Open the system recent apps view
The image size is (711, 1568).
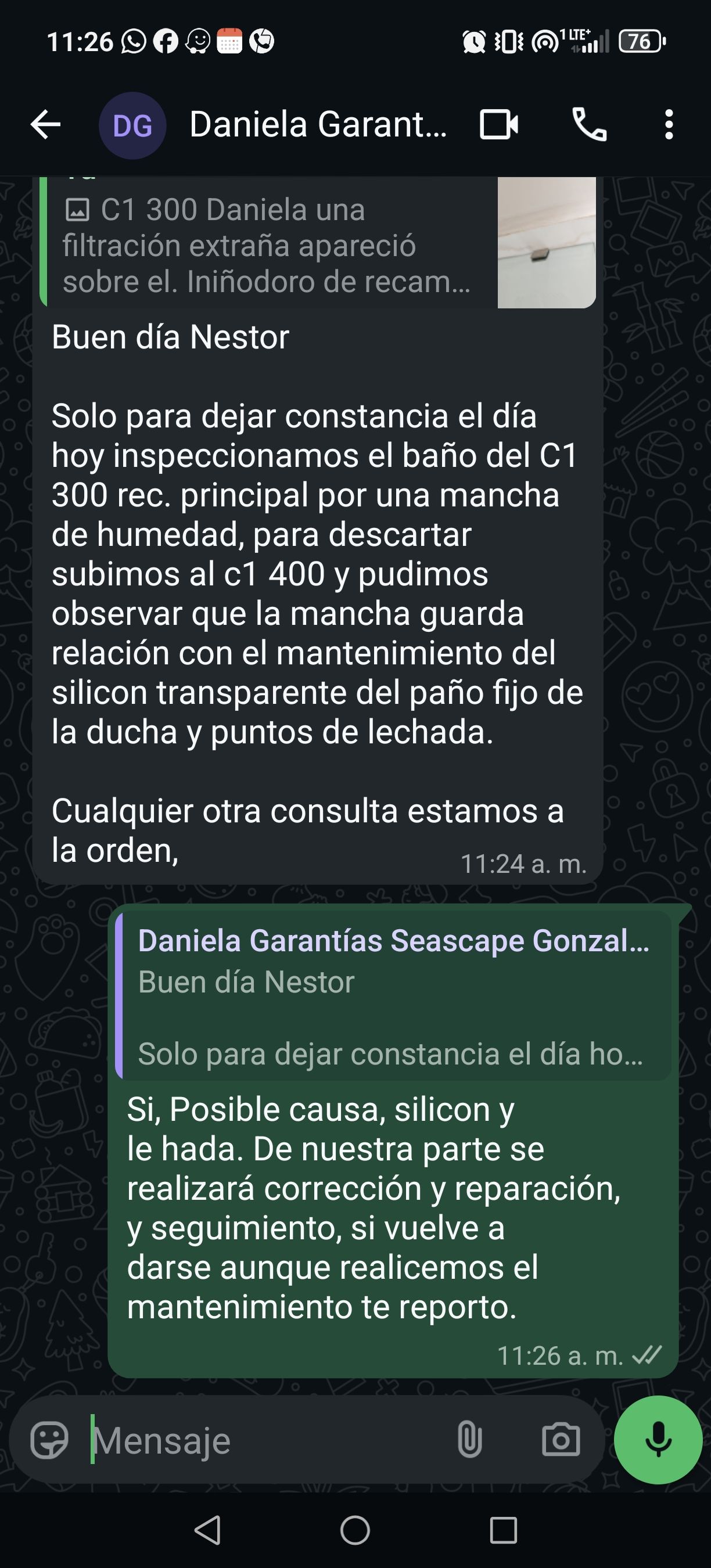[503, 1530]
